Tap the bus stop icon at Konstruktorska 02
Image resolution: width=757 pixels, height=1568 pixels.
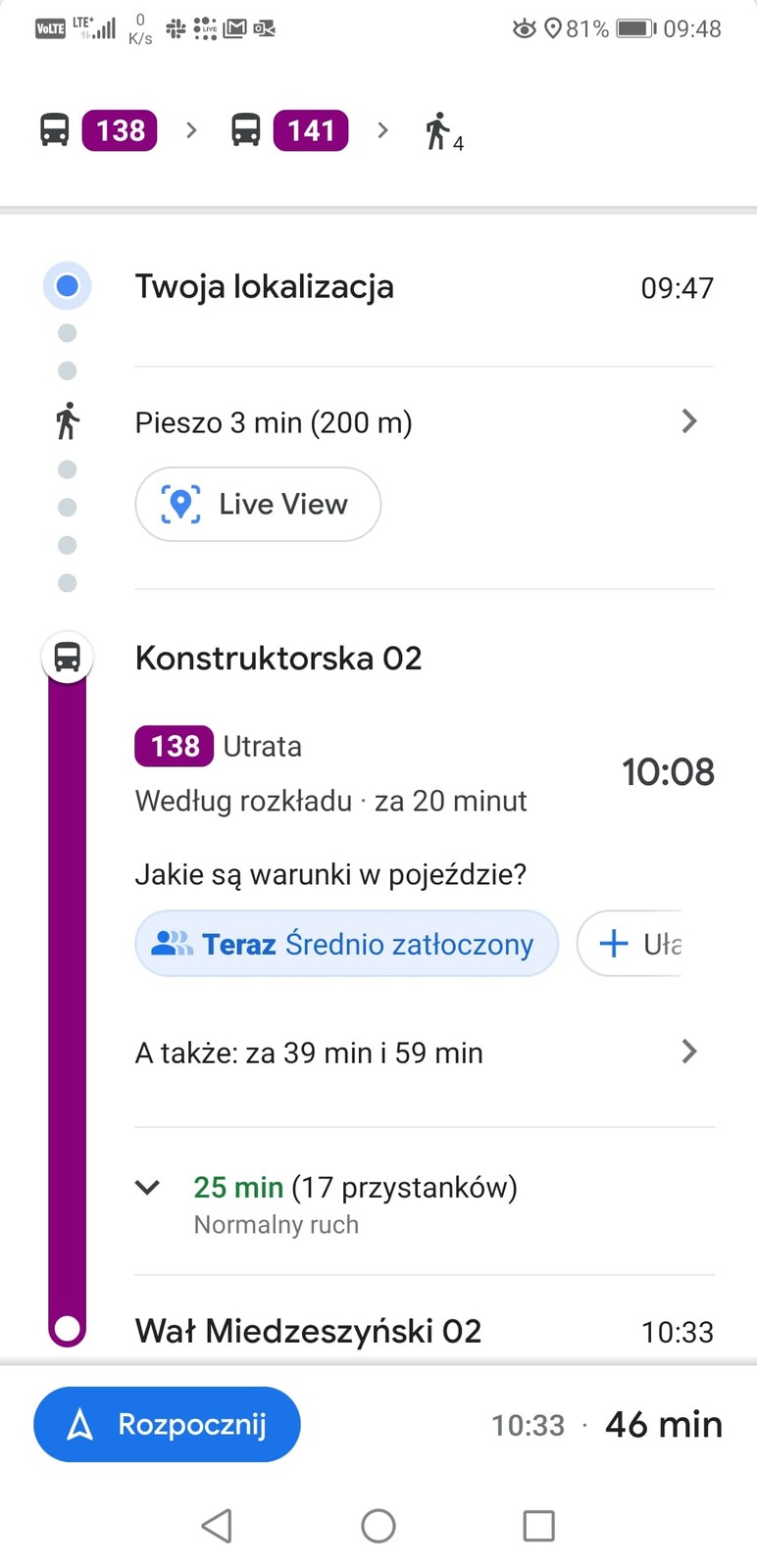[67, 657]
